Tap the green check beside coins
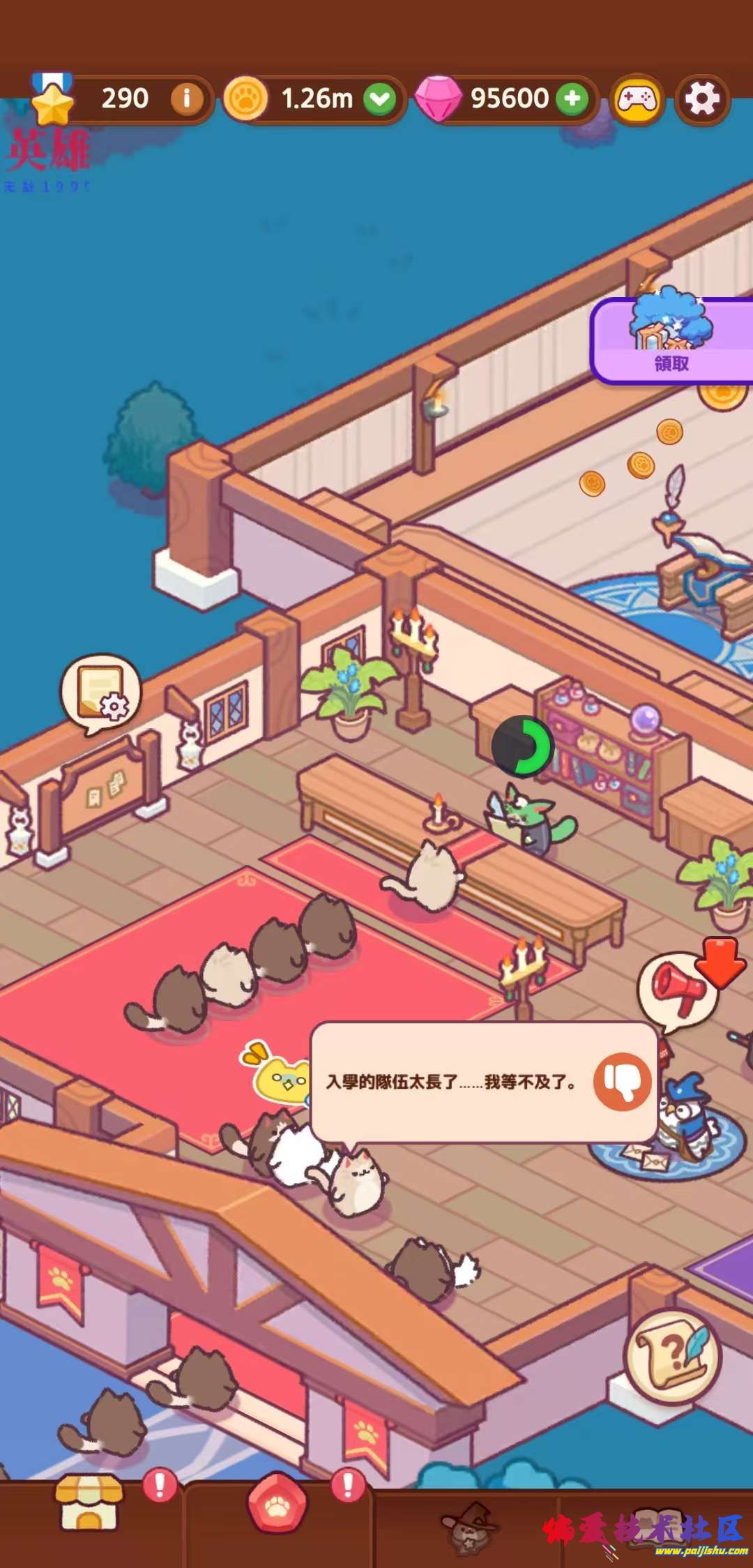Image resolution: width=753 pixels, height=1568 pixels. (380, 99)
